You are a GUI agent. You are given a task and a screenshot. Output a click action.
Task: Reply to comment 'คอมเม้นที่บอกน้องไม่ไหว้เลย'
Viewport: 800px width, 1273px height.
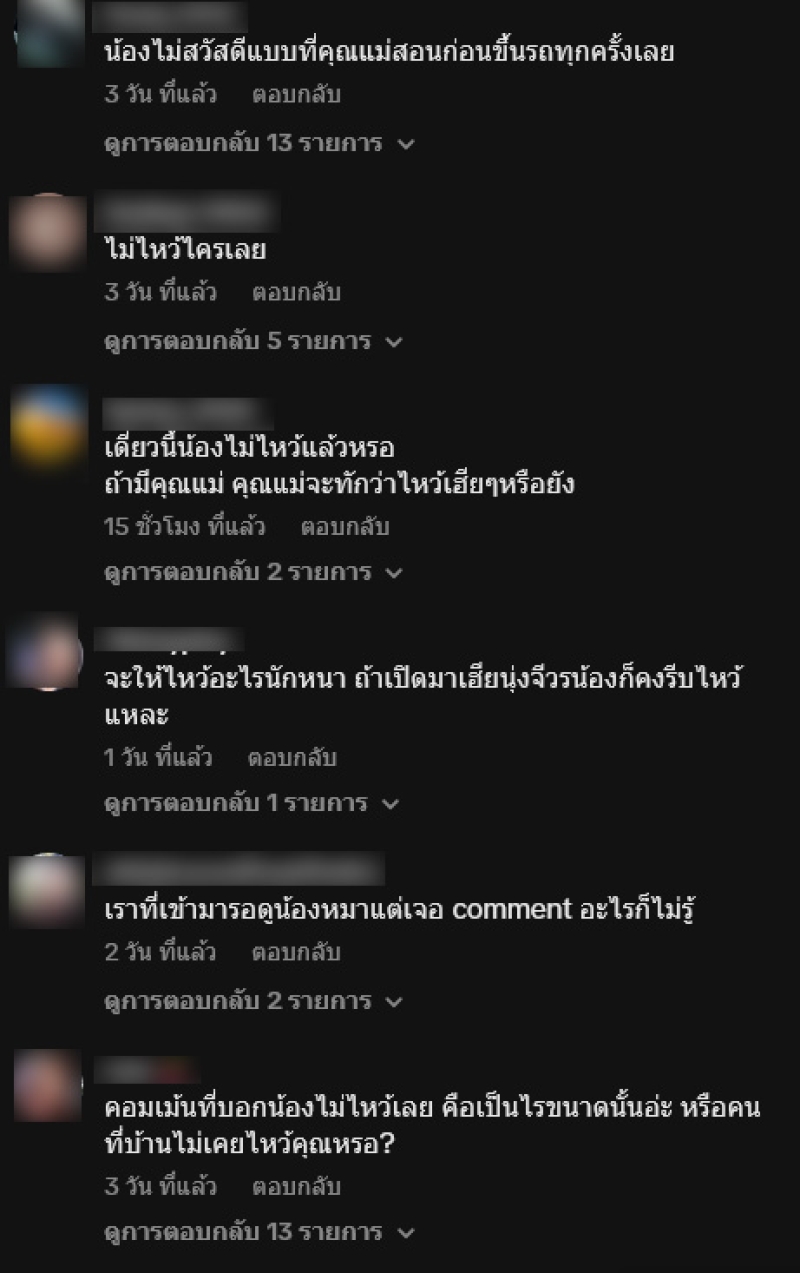click(296, 1187)
